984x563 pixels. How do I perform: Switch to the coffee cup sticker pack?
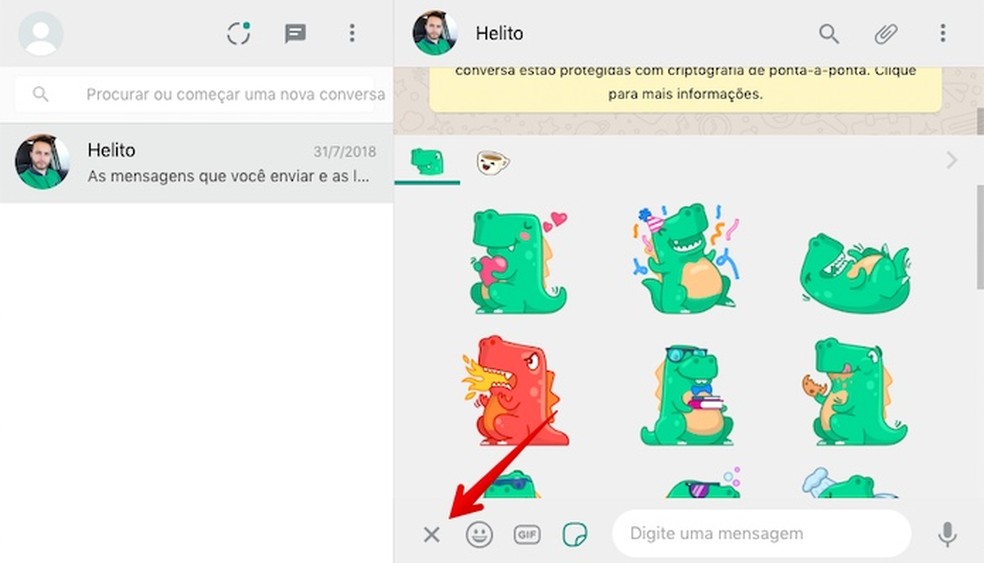[x=492, y=161]
